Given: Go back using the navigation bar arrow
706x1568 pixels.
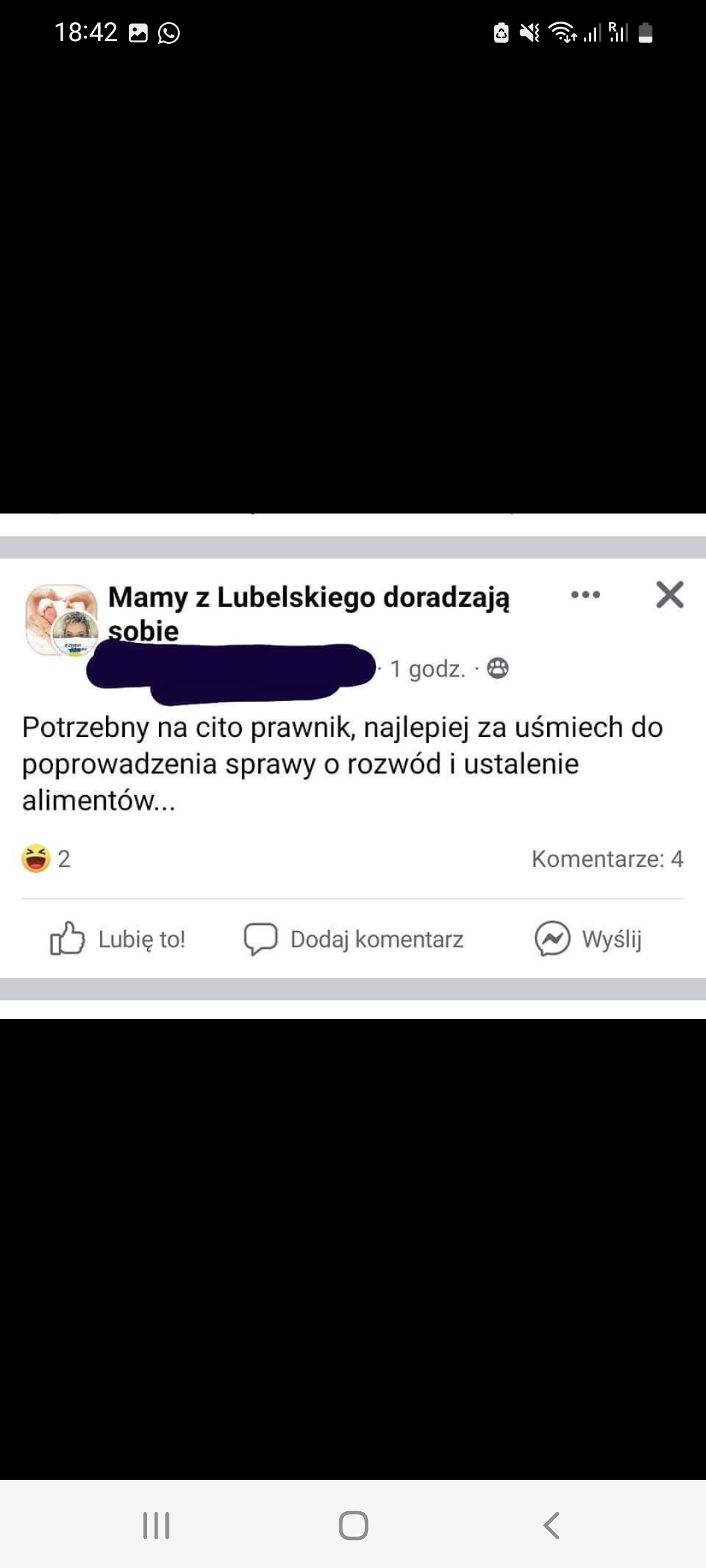Looking at the screenshot, I should point(551,1526).
